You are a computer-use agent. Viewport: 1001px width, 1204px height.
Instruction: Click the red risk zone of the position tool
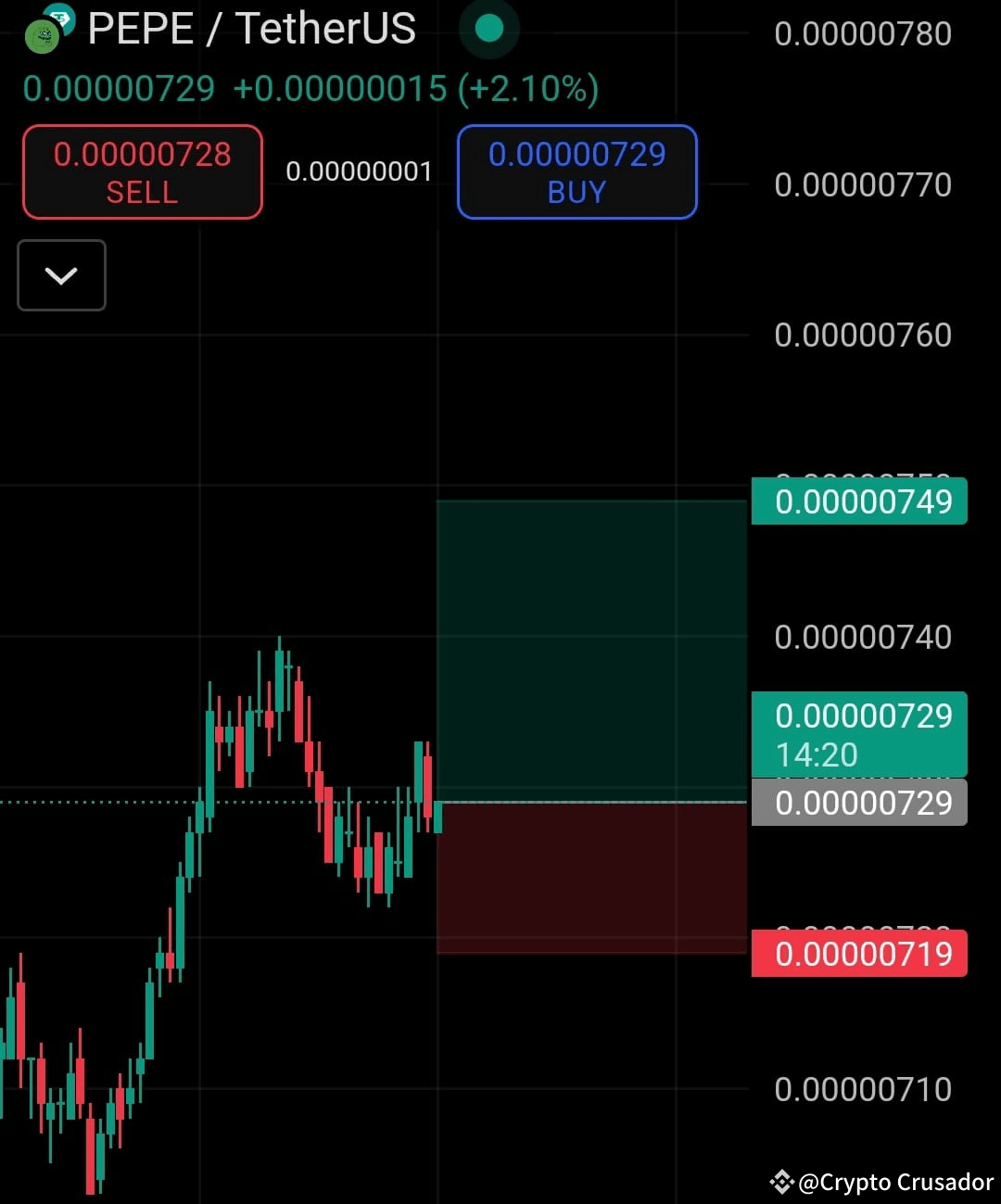(x=591, y=876)
